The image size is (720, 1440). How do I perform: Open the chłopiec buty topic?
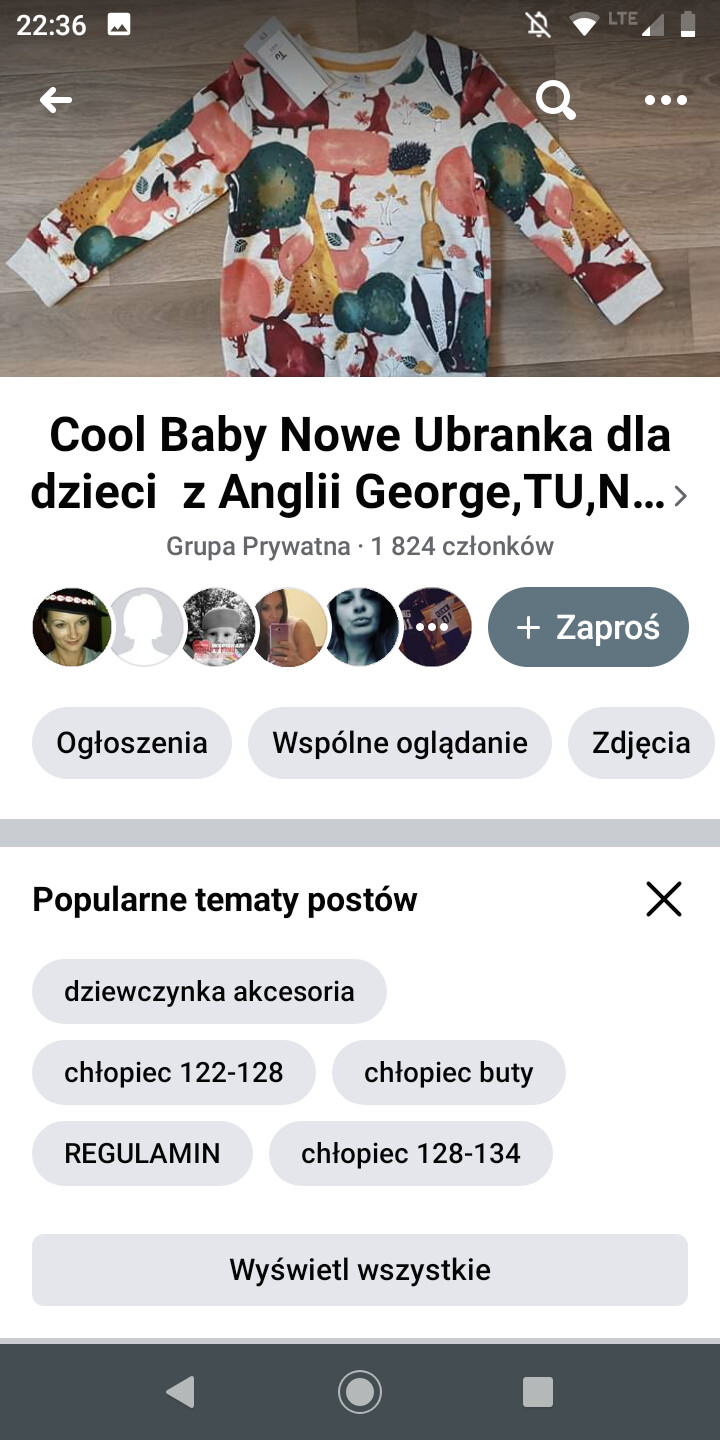click(x=449, y=1072)
